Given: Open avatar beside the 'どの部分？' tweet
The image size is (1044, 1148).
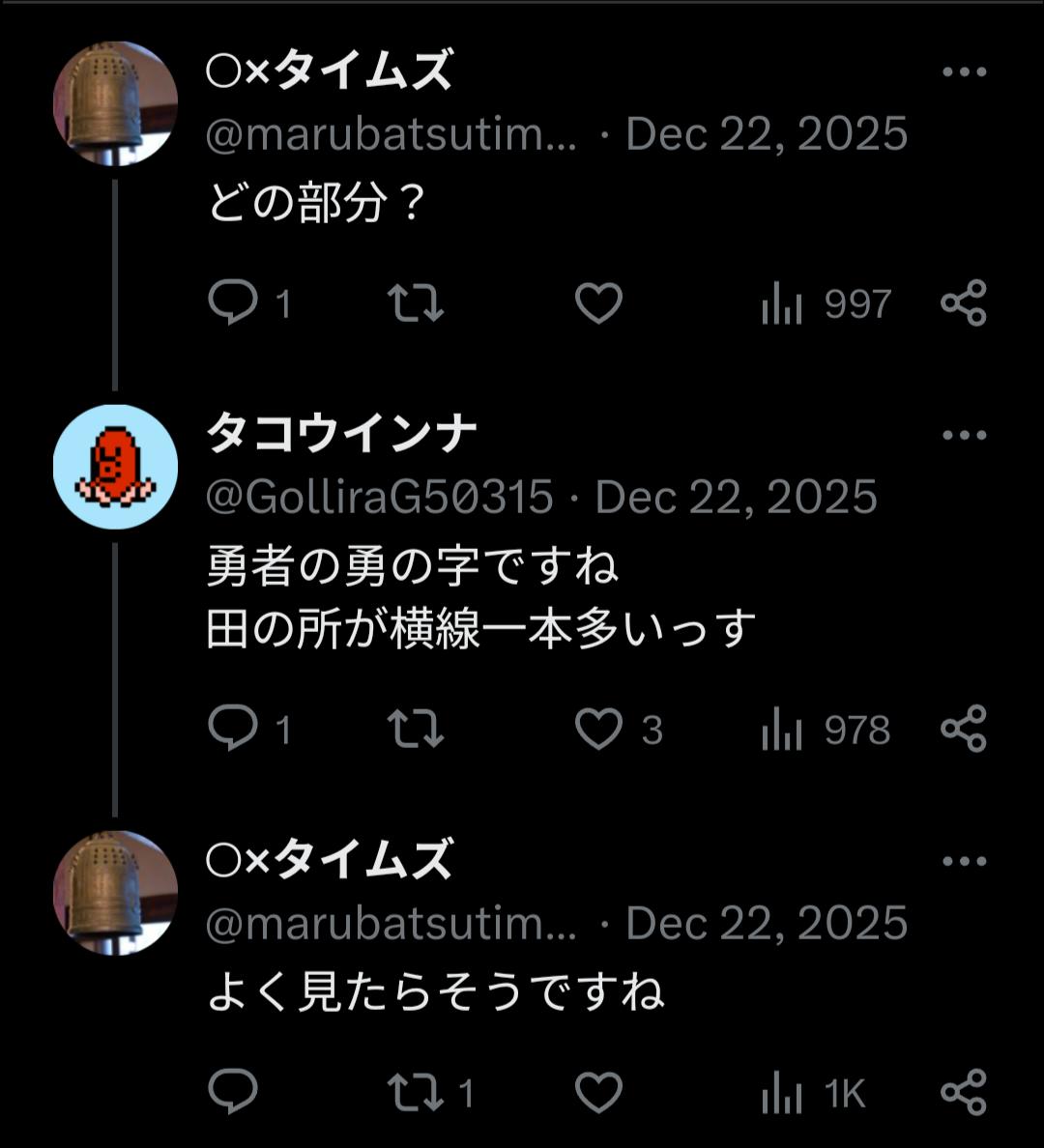Looking at the screenshot, I should 115,104.
